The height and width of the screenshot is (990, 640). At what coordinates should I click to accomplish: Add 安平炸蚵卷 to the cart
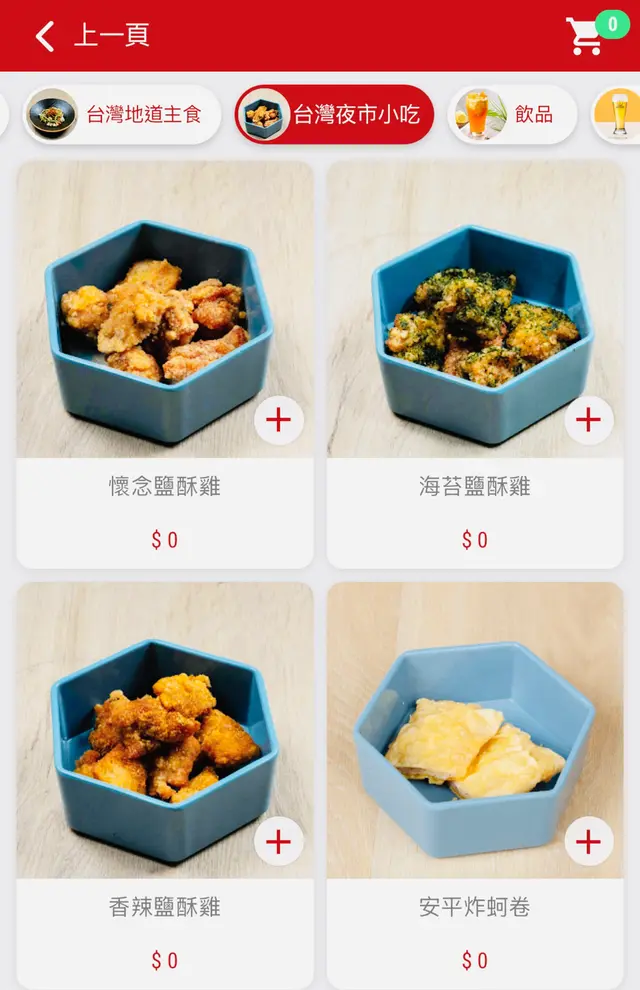click(589, 842)
